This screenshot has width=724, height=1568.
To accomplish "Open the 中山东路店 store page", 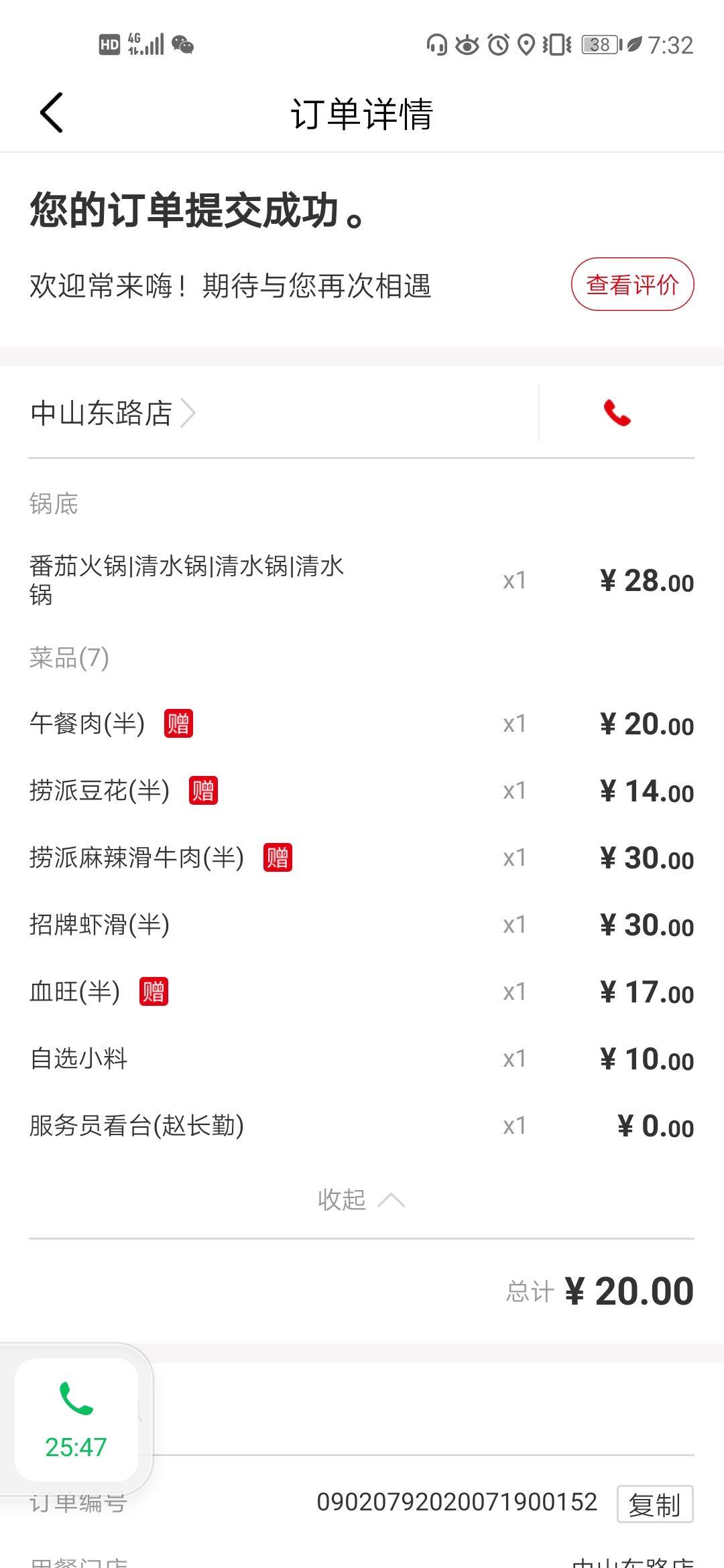I will [x=113, y=413].
